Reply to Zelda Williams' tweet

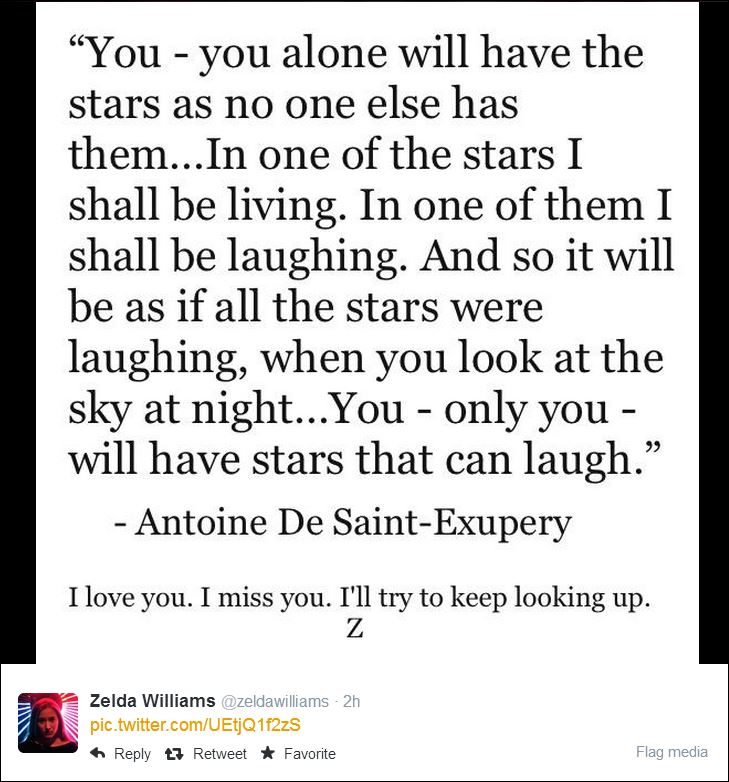pyautogui.click(x=121, y=753)
